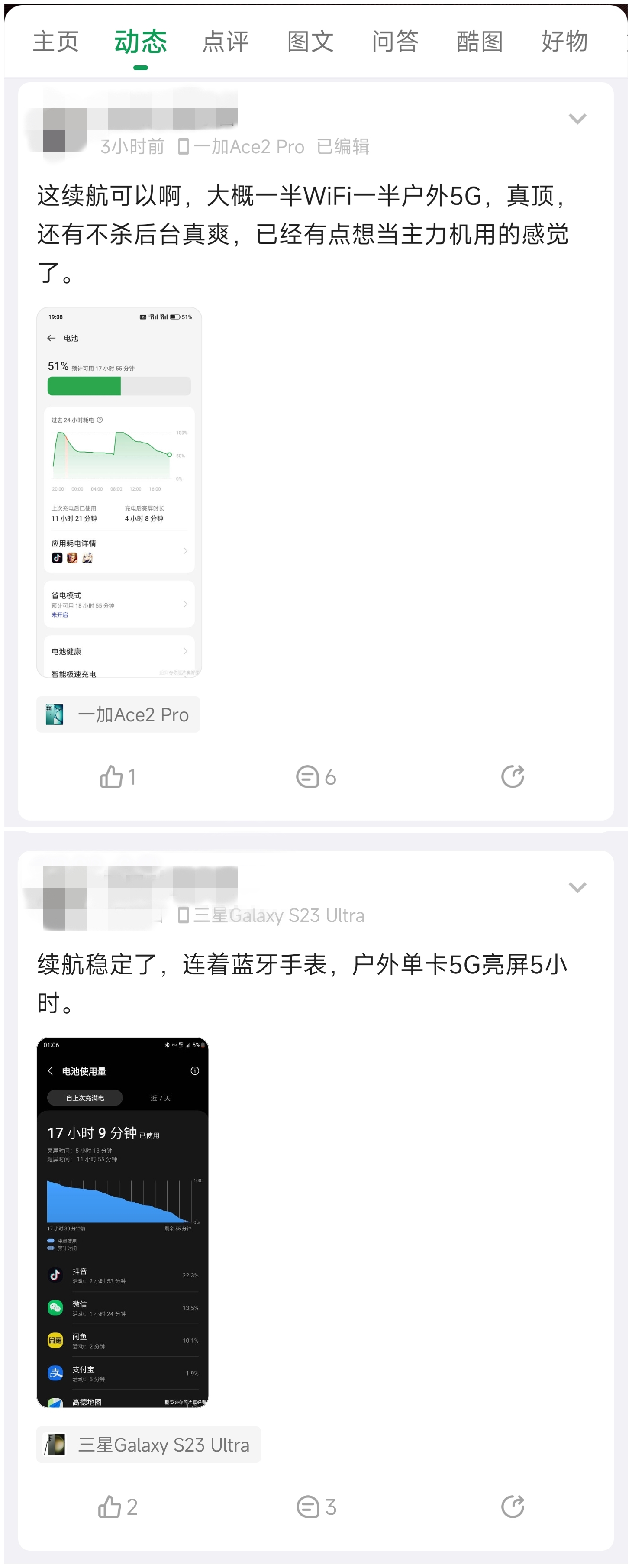Expand options for the Galaxy S23 Ultra post
632x1568 pixels.
[x=577, y=887]
